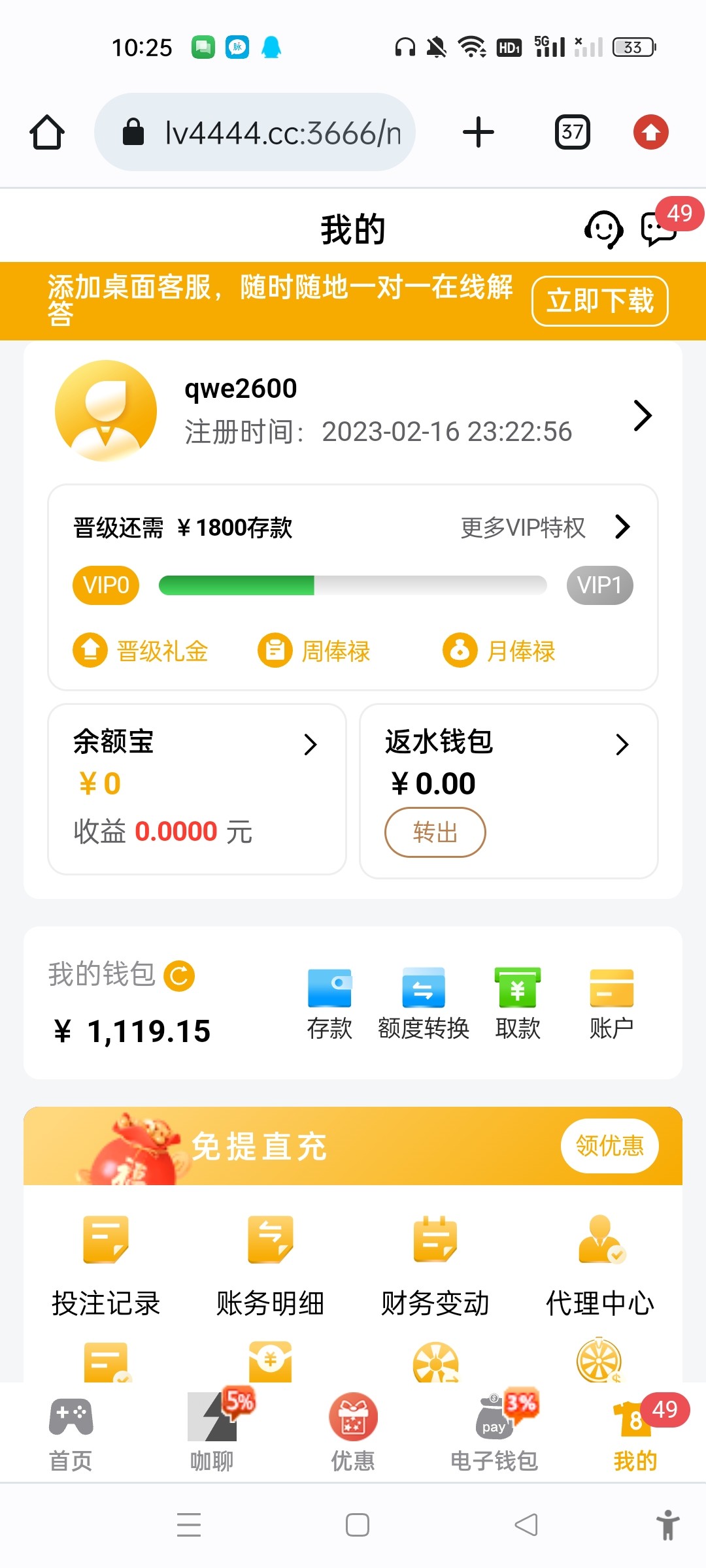Open the qwe2600 profile details
706x1568 pixels.
pos(642,416)
